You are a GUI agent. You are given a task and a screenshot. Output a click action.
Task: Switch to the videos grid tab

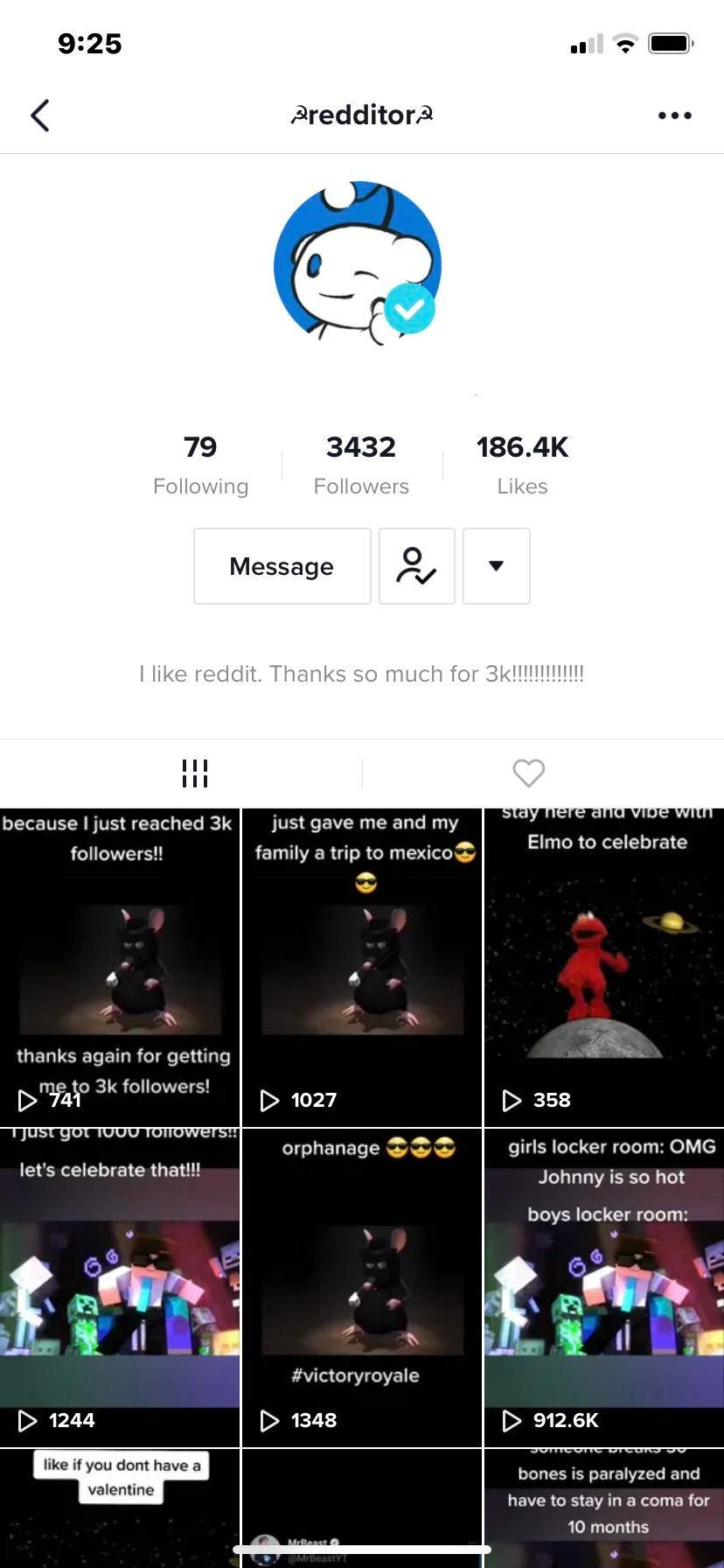(x=194, y=773)
